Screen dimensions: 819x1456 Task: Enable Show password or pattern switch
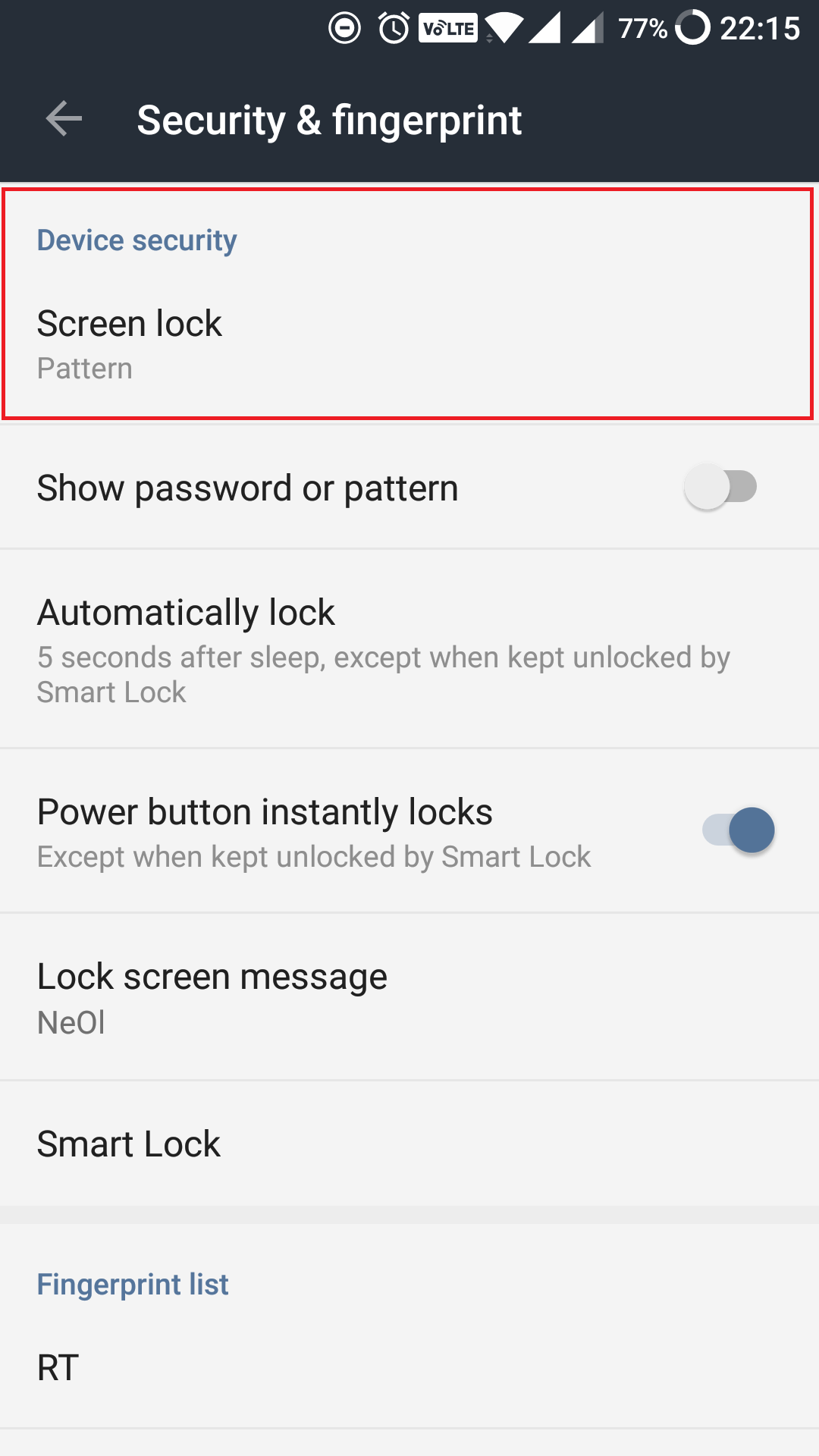coord(720,487)
